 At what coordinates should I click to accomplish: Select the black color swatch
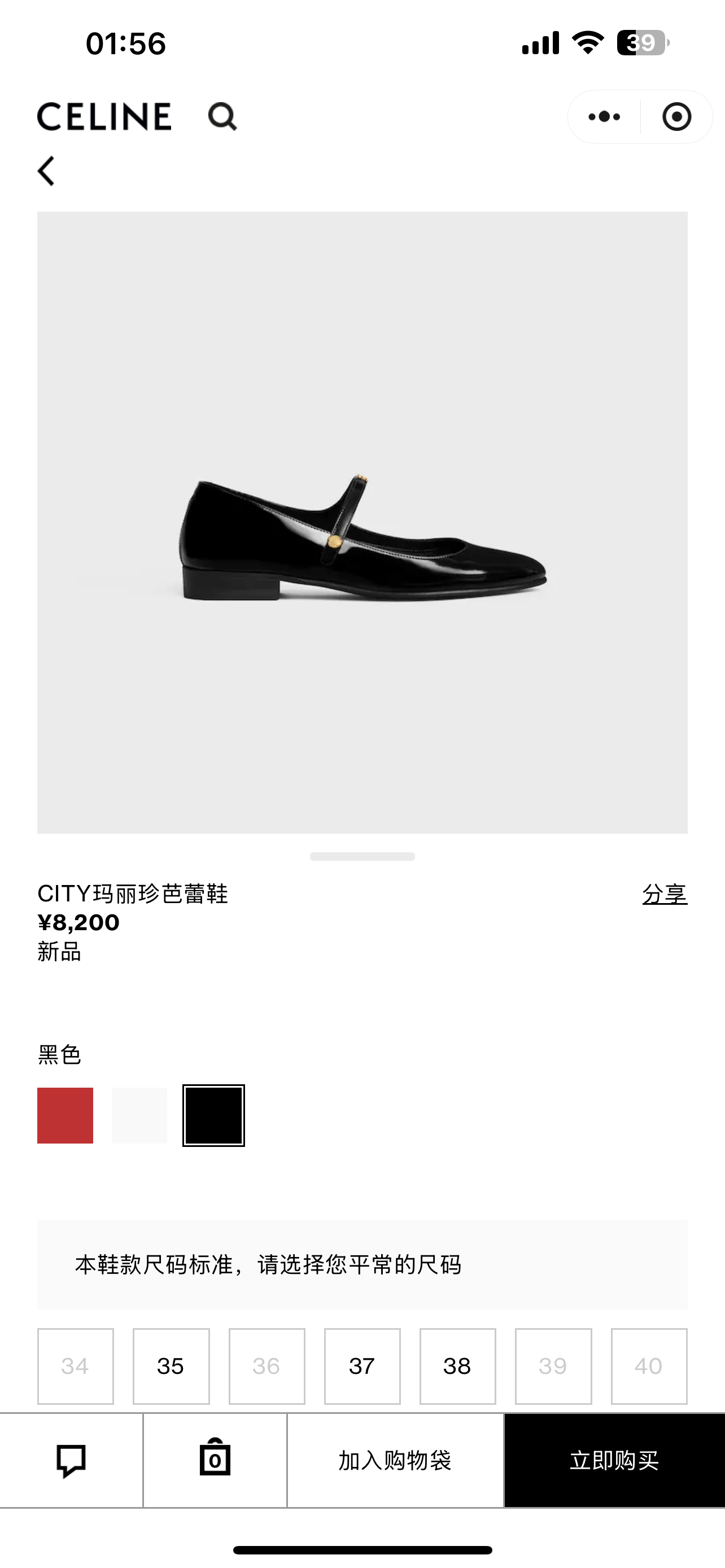click(x=213, y=1115)
